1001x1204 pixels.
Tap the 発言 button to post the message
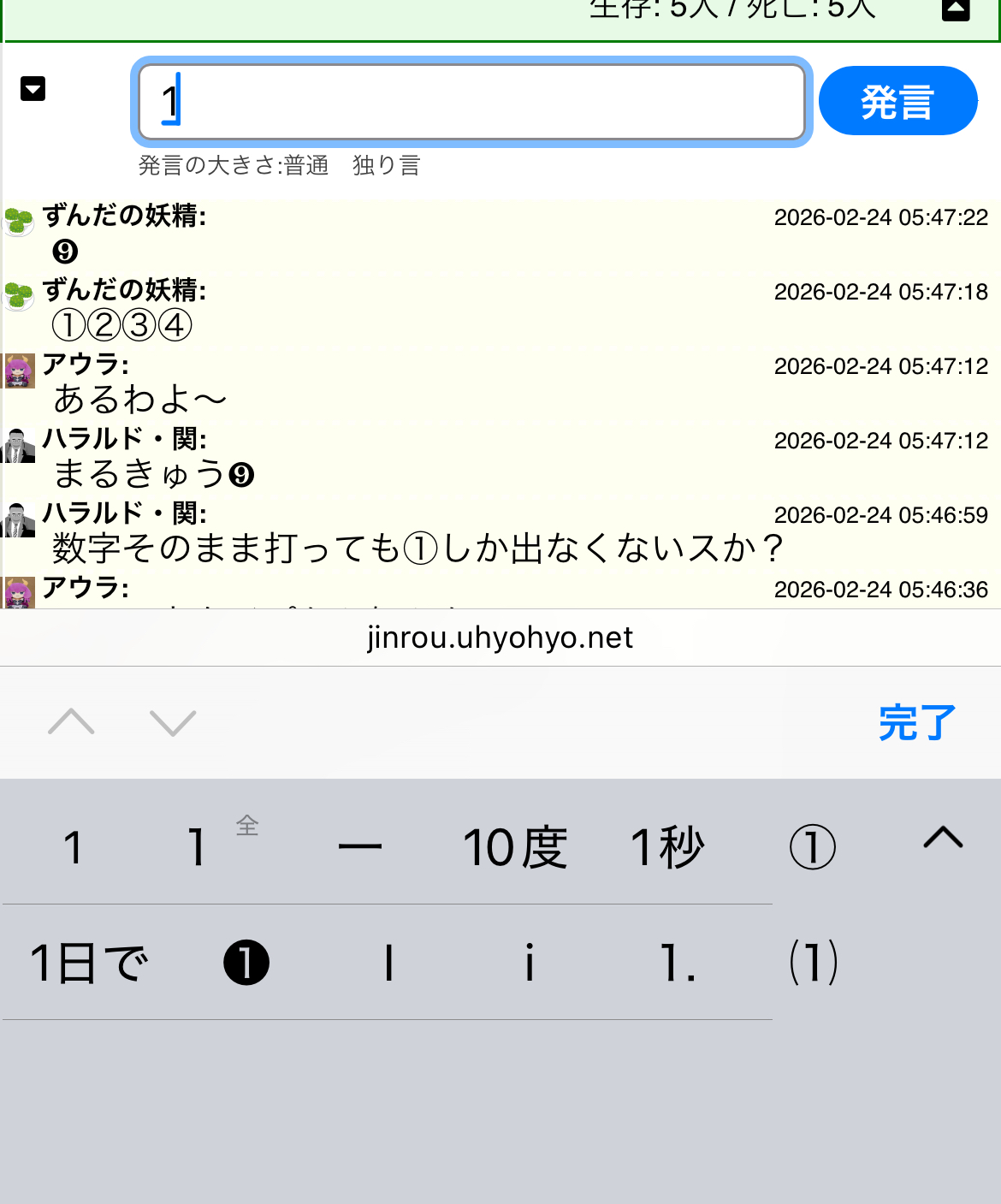coord(897,101)
